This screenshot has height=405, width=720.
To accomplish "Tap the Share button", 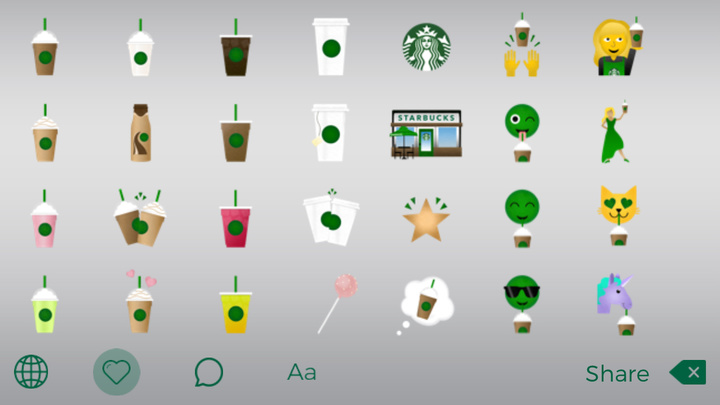I will (617, 374).
